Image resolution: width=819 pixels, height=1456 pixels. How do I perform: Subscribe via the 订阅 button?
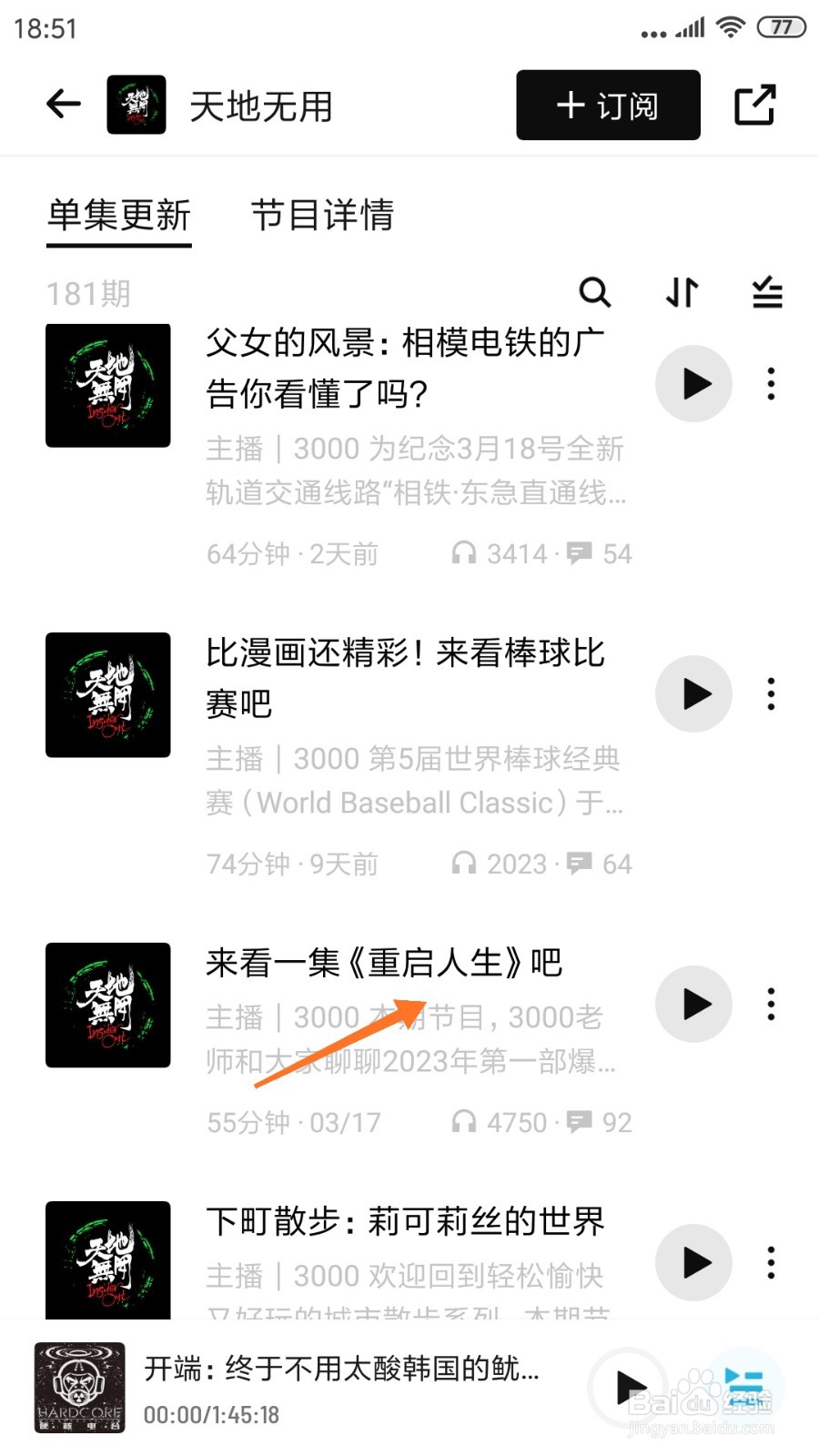tap(607, 105)
